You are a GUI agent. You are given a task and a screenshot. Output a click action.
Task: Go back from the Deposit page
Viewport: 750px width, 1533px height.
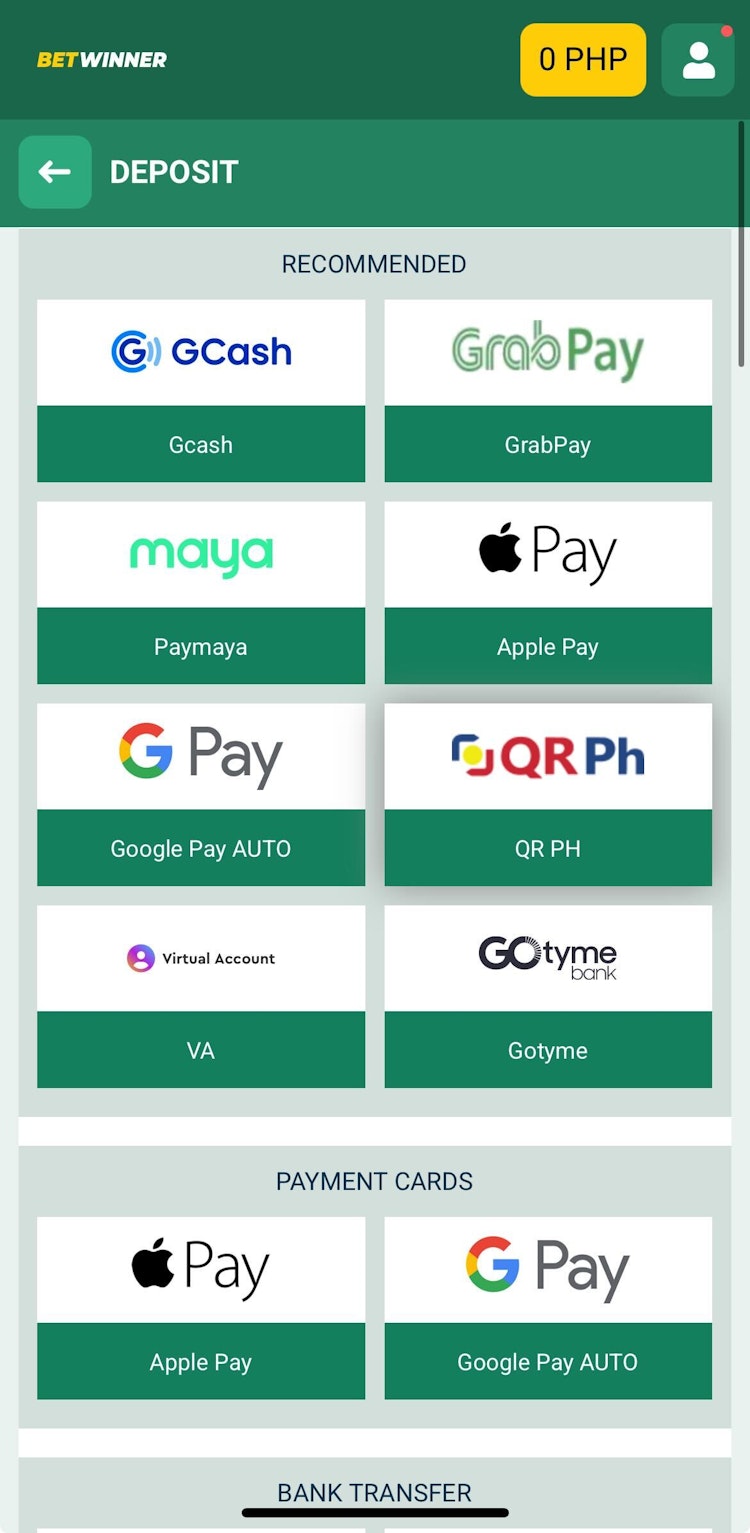click(x=55, y=172)
